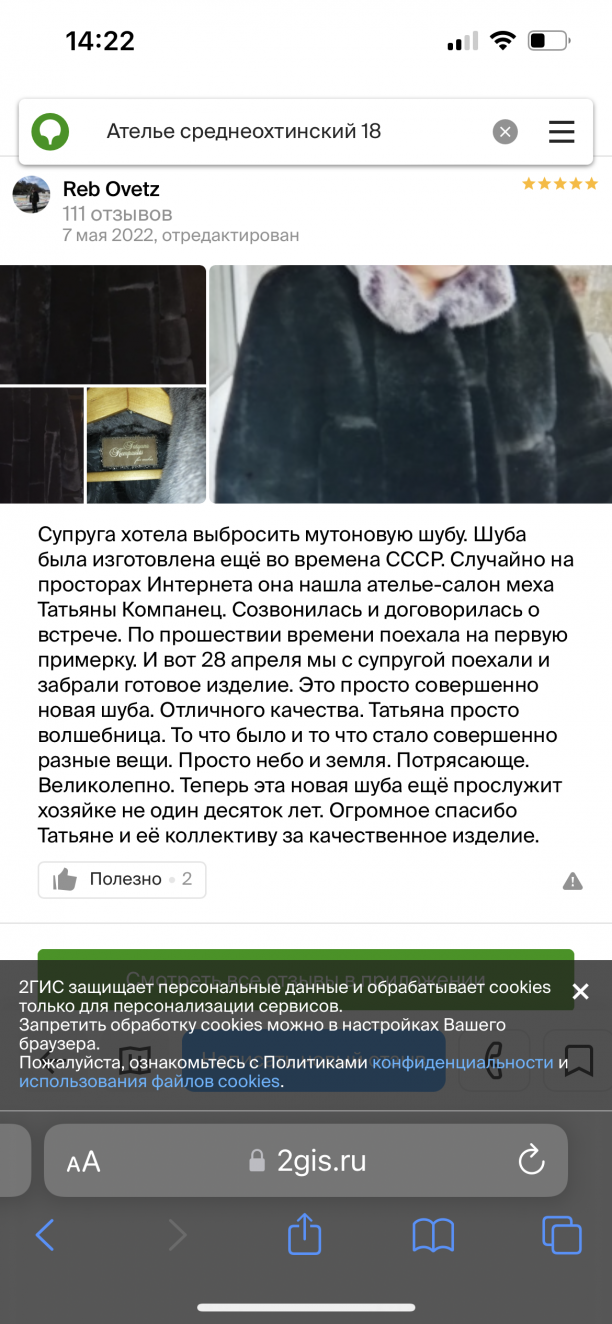612x1324 pixels.
Task: Open the 2GIS logo home
Action: [50, 131]
